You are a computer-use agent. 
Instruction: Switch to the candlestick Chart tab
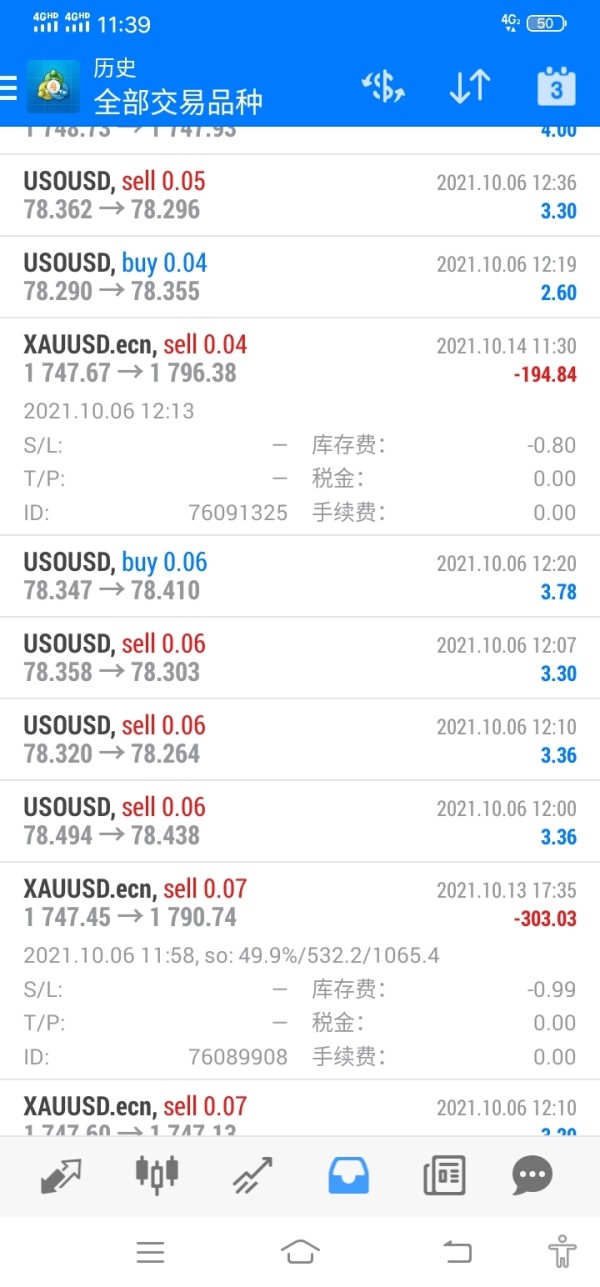[157, 1175]
